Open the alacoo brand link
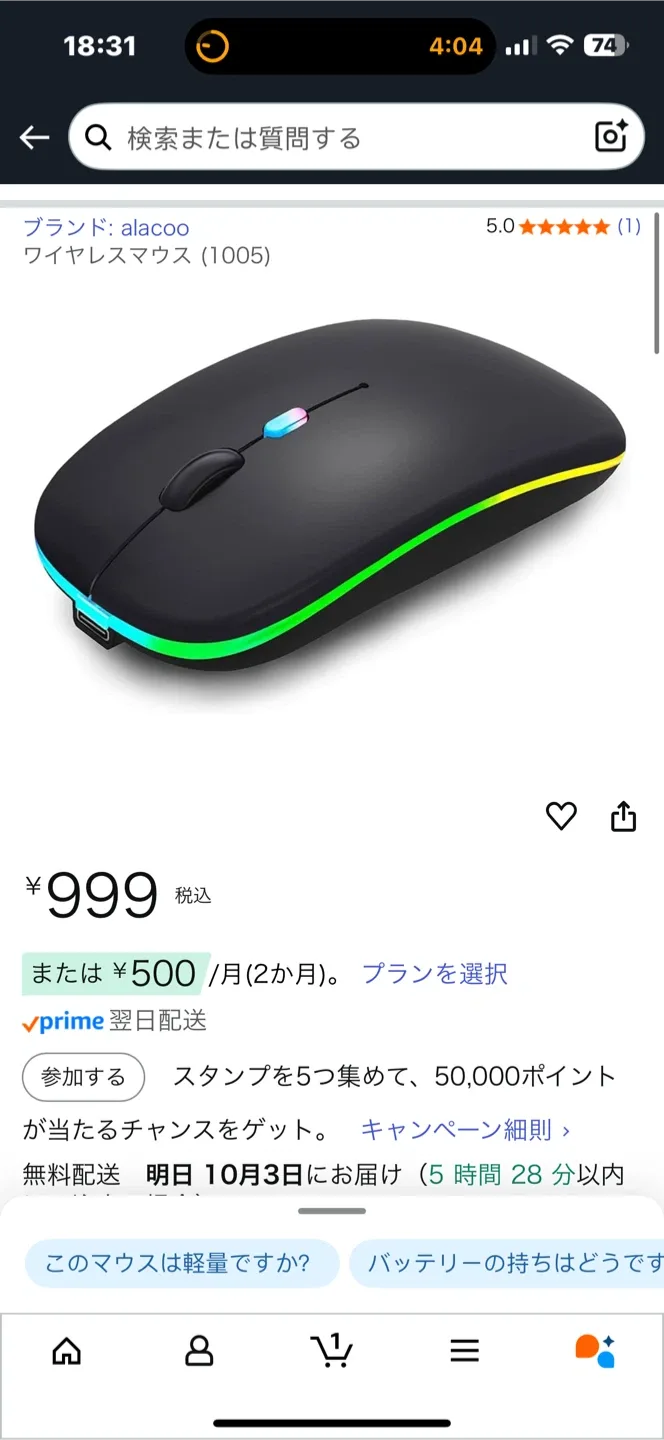Screen dimensions: 664x1440 click(106, 228)
